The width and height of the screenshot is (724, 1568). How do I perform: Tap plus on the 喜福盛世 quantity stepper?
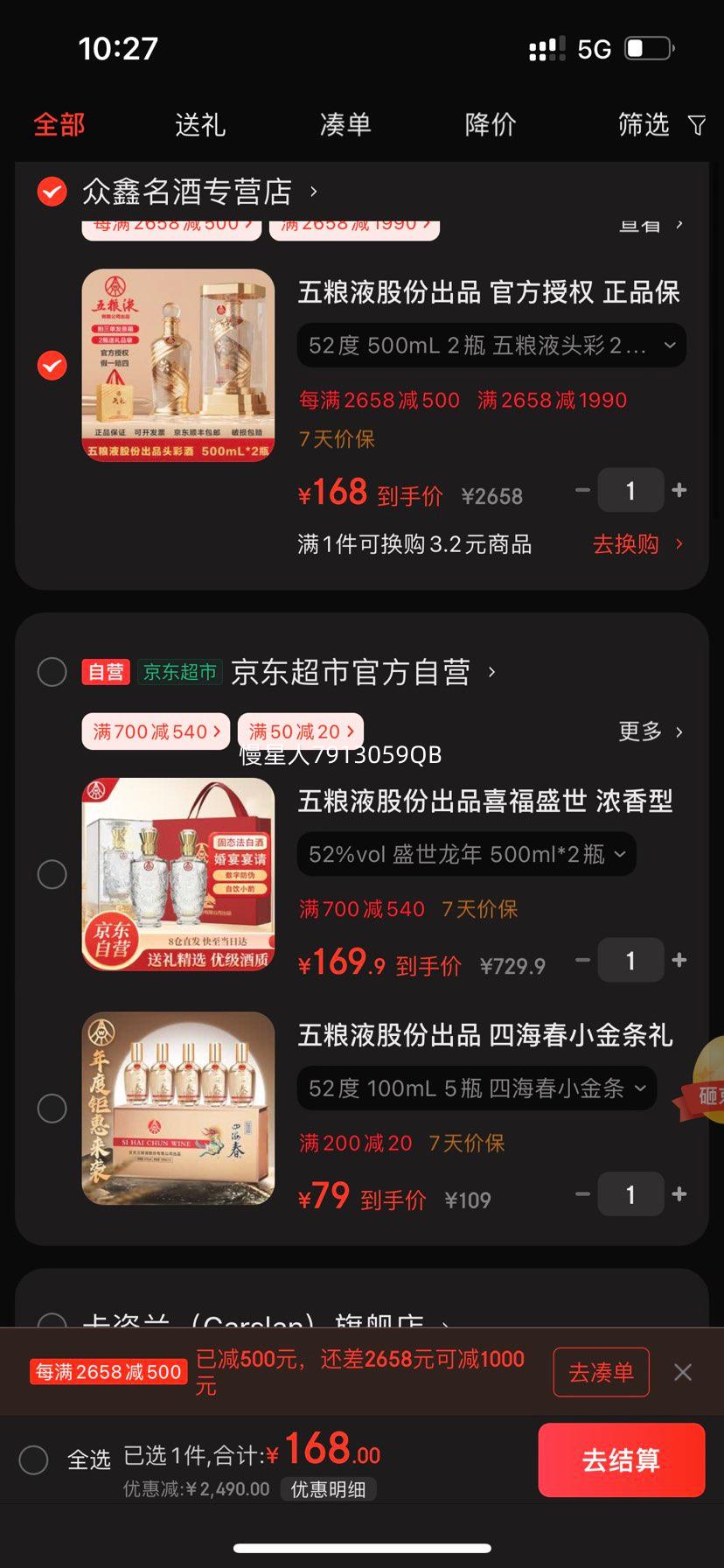pyautogui.click(x=679, y=960)
